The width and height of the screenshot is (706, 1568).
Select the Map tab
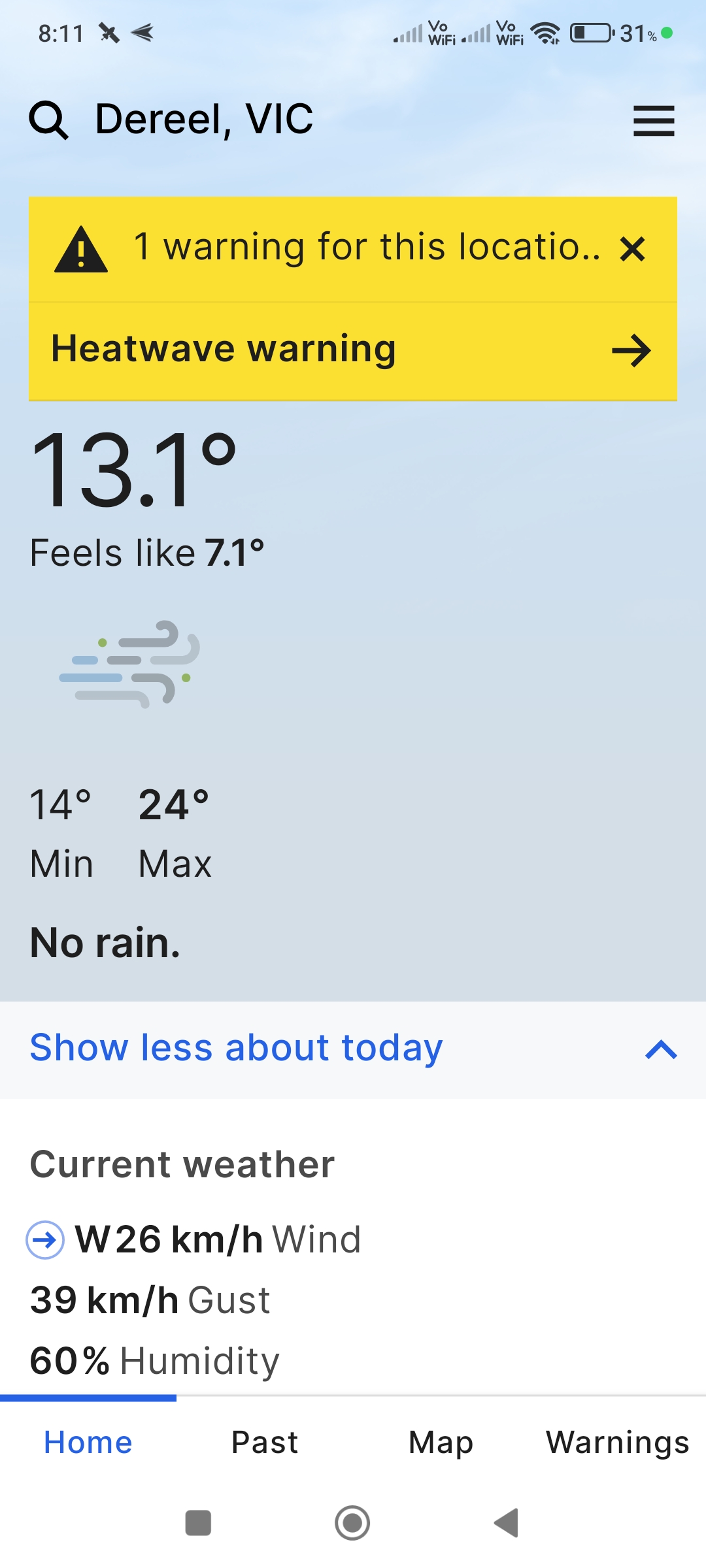click(440, 1442)
